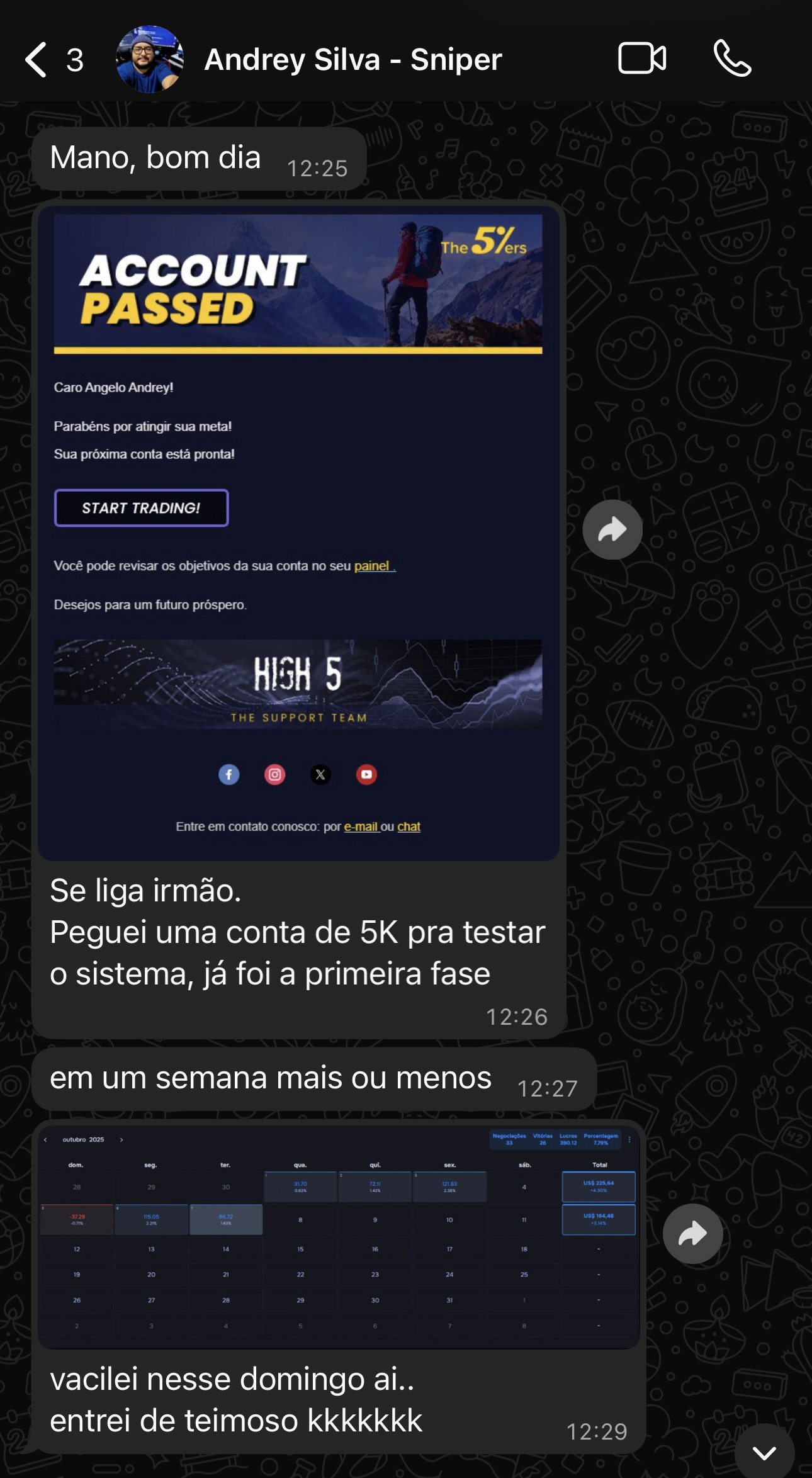
Task: Open the October 2025 calendar screenshot
Action: pos(339,1234)
